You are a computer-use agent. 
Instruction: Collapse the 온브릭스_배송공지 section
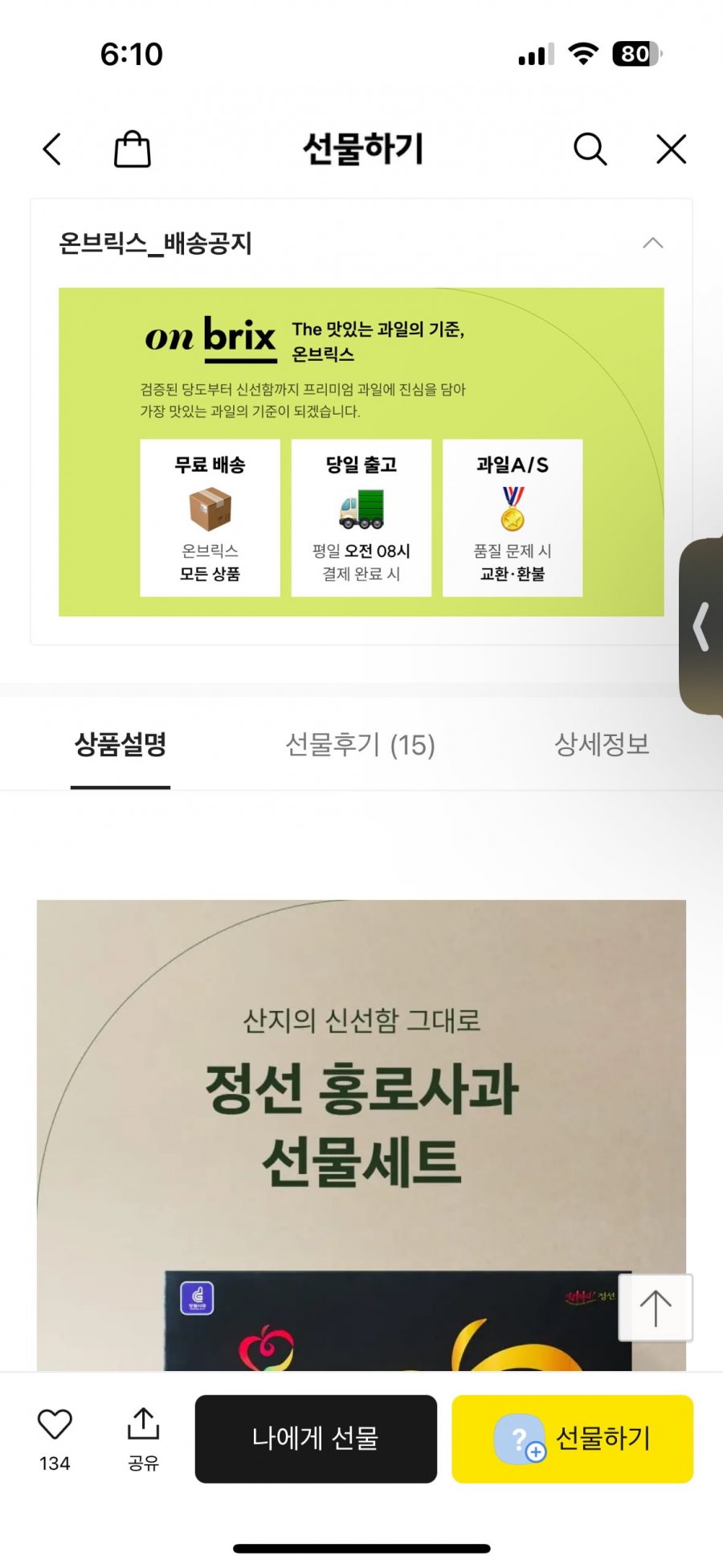click(653, 243)
